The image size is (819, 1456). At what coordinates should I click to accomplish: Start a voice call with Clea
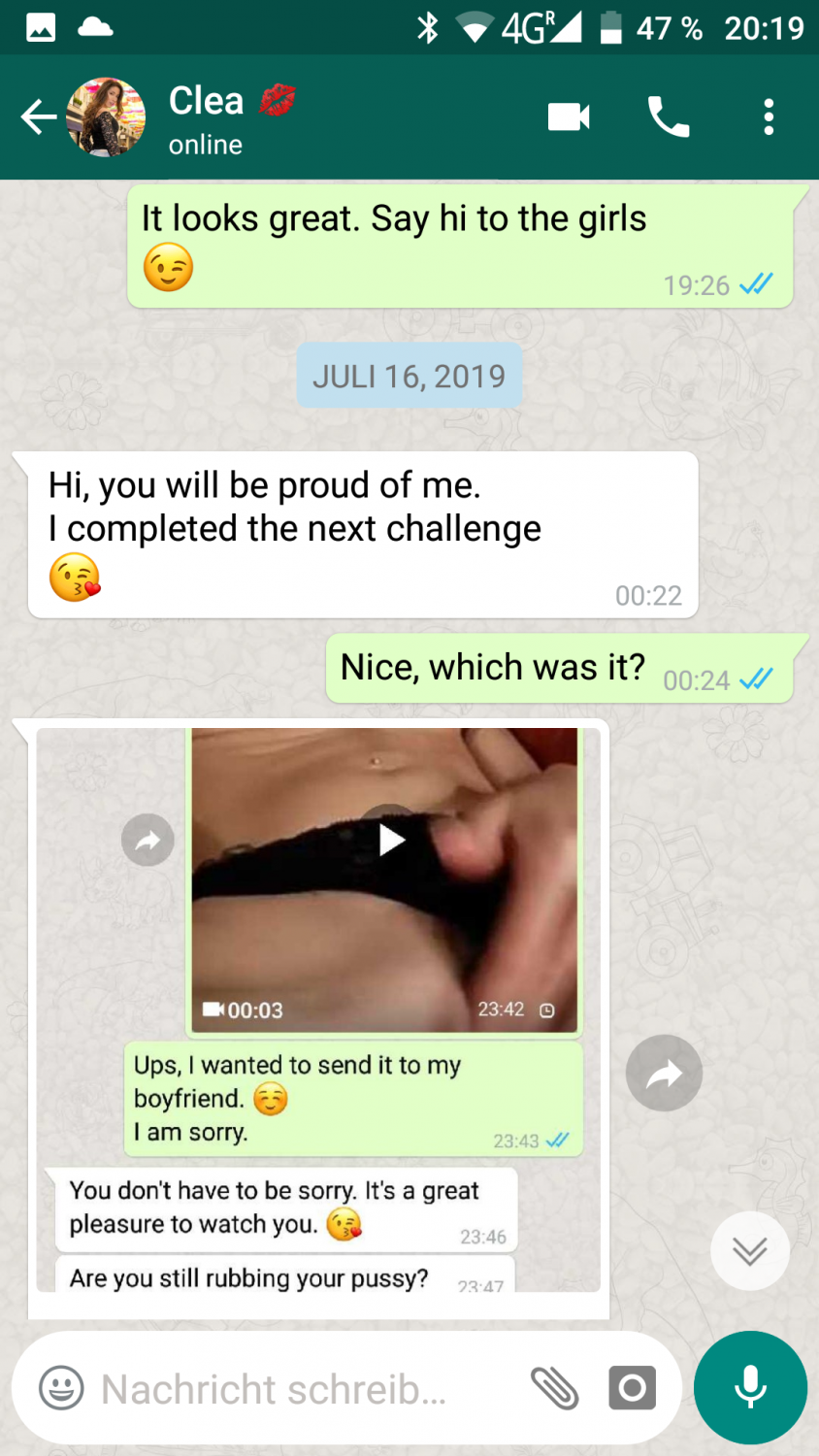669,117
